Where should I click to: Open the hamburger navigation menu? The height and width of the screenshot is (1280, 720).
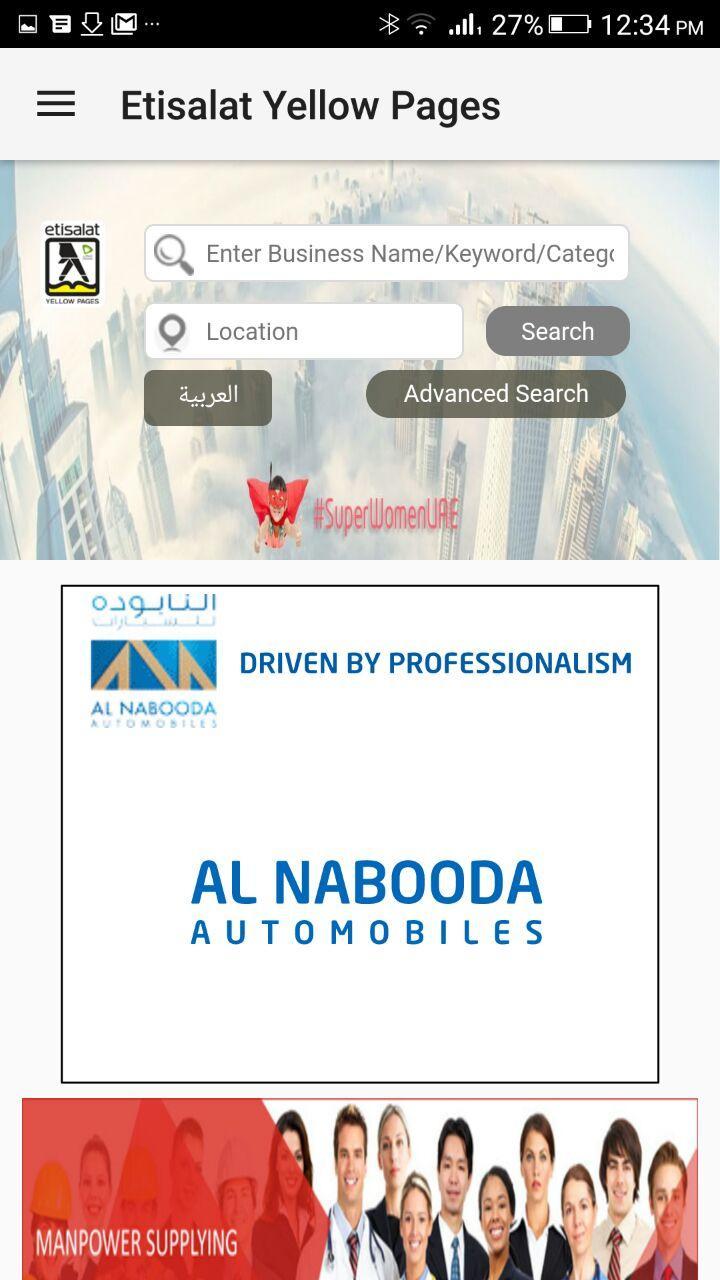(54, 103)
